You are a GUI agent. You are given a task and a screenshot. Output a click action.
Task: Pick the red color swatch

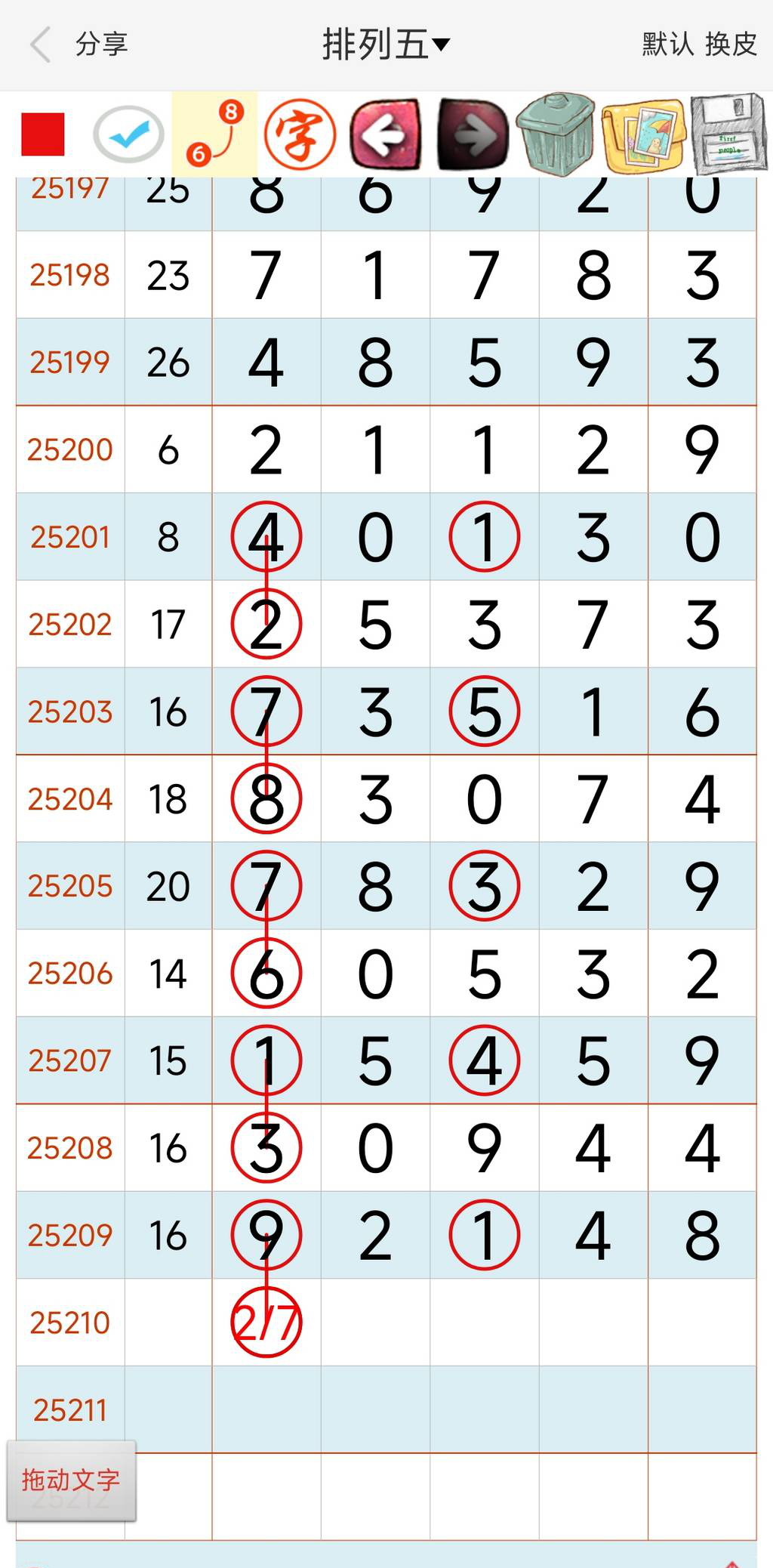point(43,134)
